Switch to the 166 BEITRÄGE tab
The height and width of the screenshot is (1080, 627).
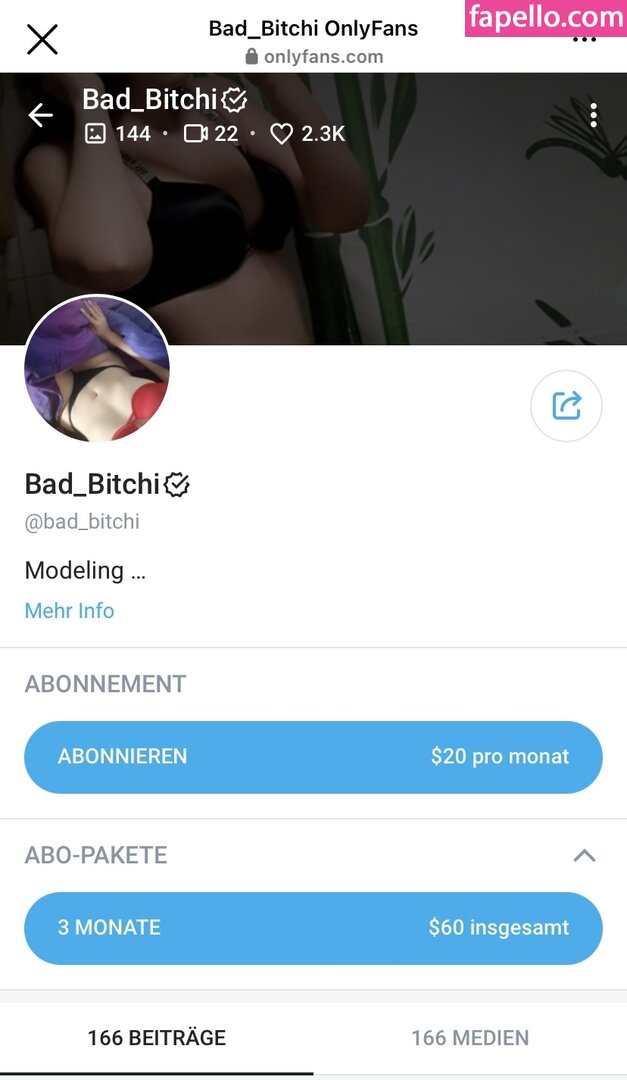(156, 1038)
